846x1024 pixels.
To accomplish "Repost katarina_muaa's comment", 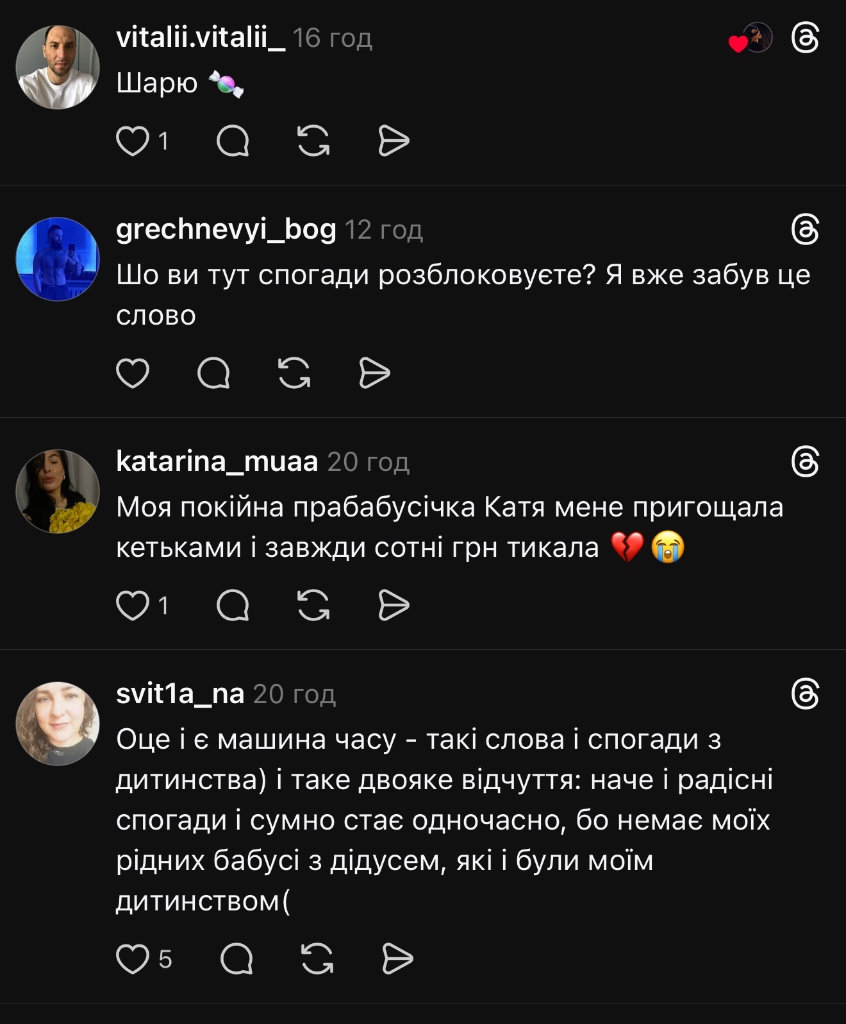I will (x=314, y=605).
